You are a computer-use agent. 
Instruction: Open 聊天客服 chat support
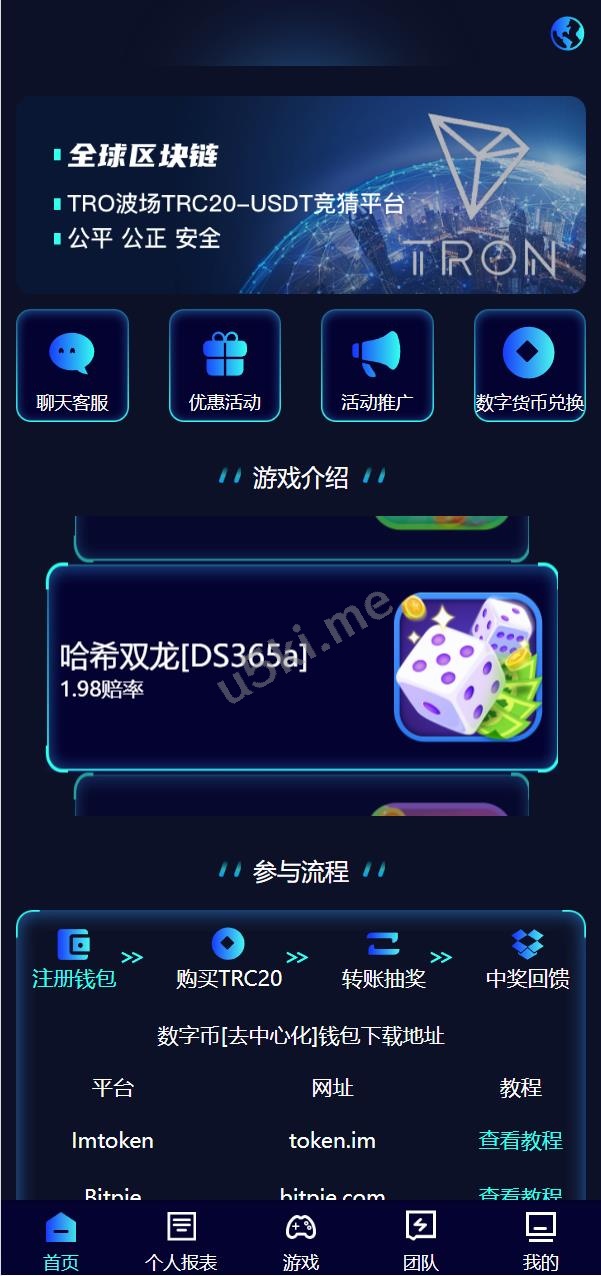click(x=72, y=366)
